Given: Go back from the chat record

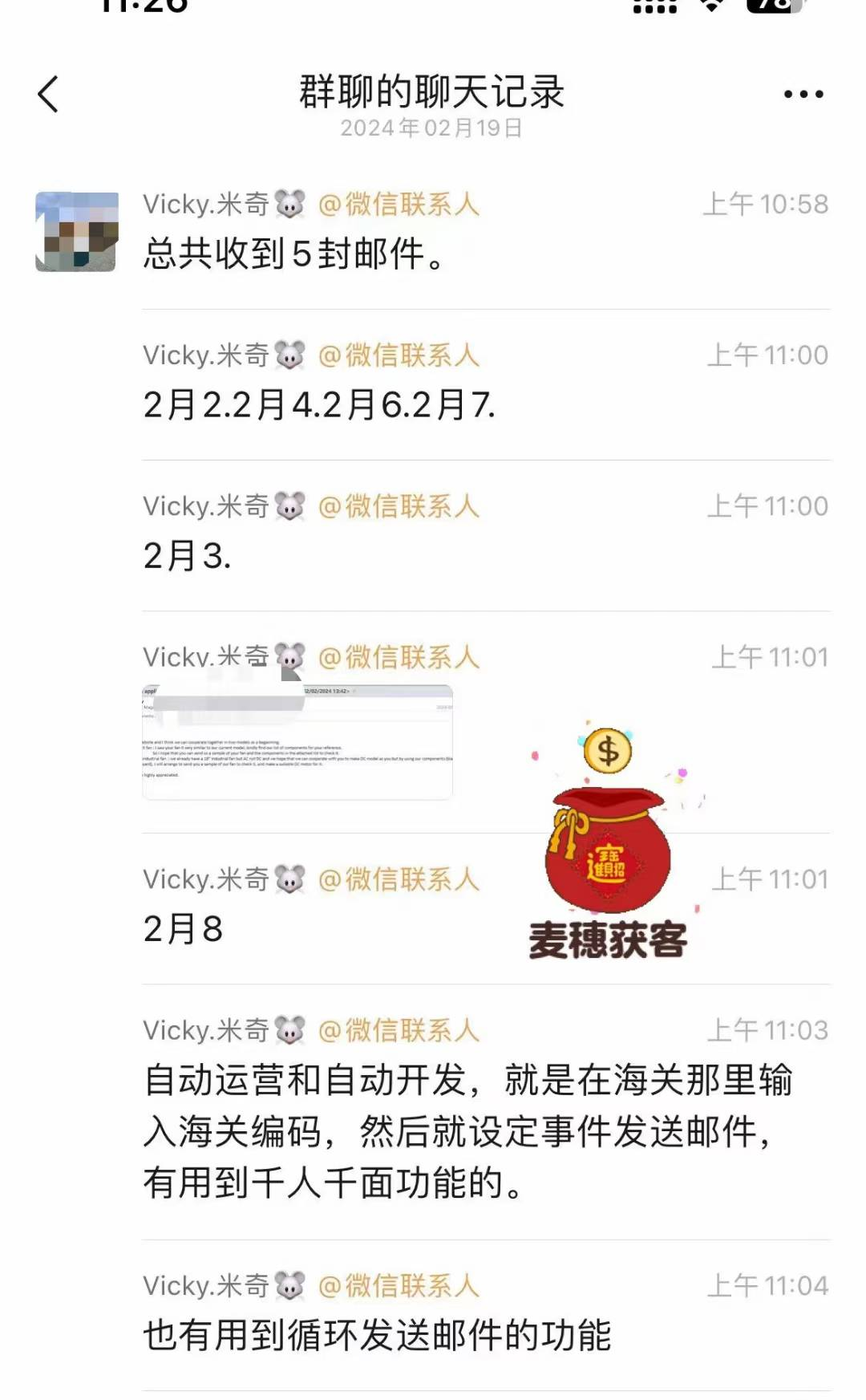Looking at the screenshot, I should 49,94.
